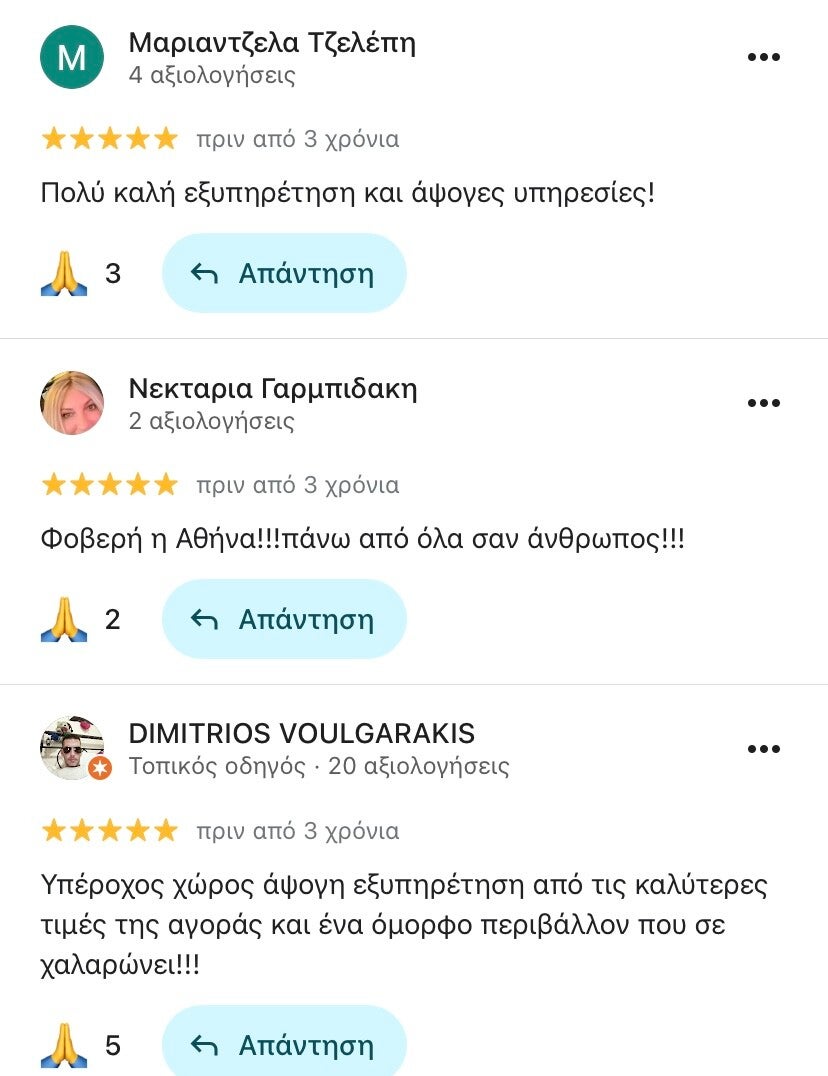This screenshot has width=828, height=1076.
Task: Open overflow menu on Μαριαντζελα Τζελέπη's review
Action: 763,57
